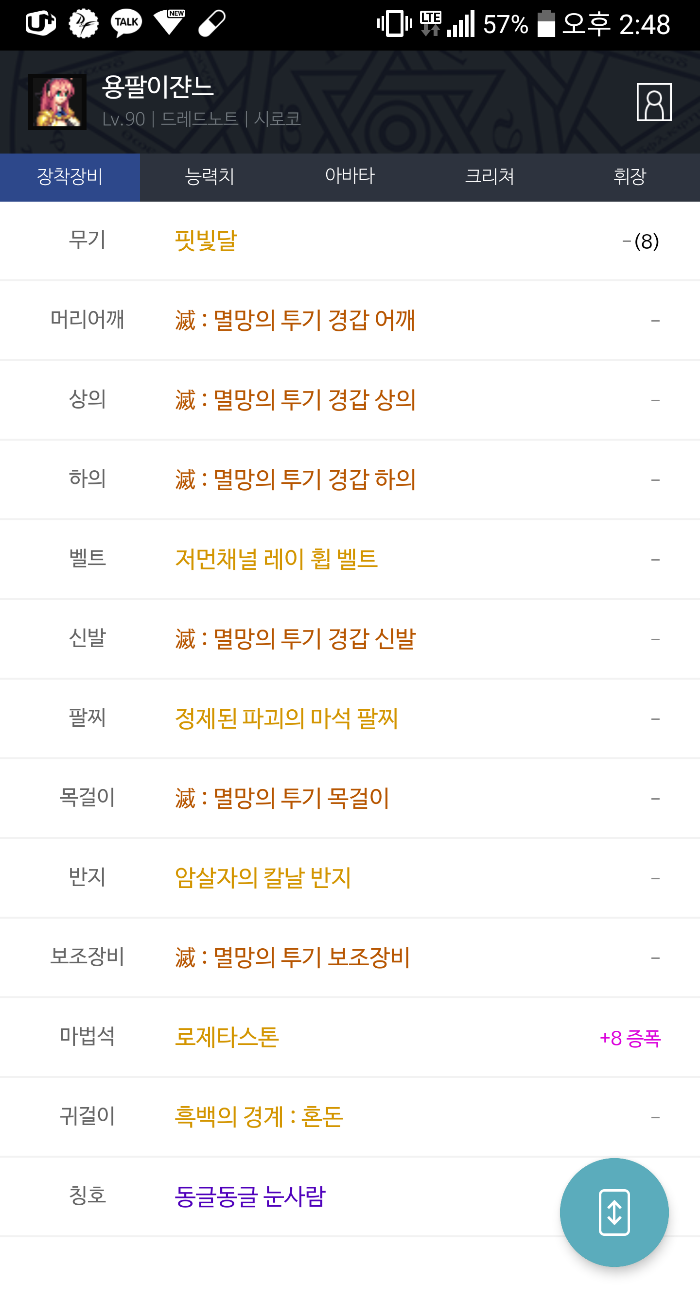700x1298 pixels.
Task: Open 滅 : 멸망의 투기 경갑 하의
Action: (x=295, y=480)
